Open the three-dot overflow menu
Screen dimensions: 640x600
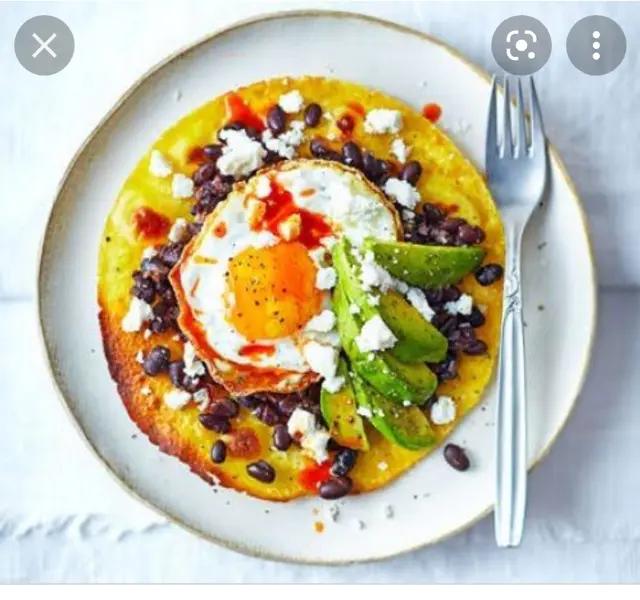(x=596, y=45)
